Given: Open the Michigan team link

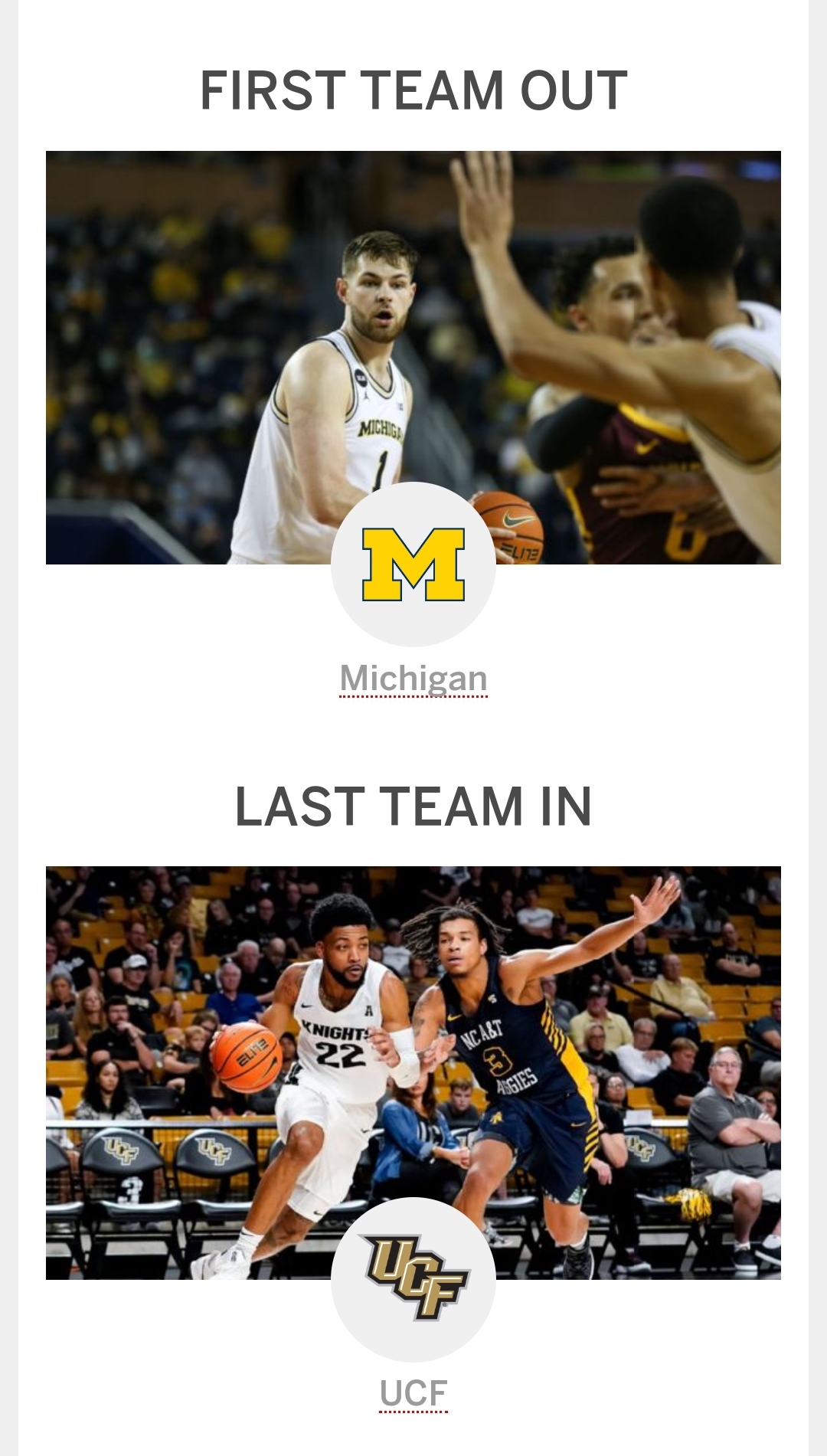Looking at the screenshot, I should [413, 679].
